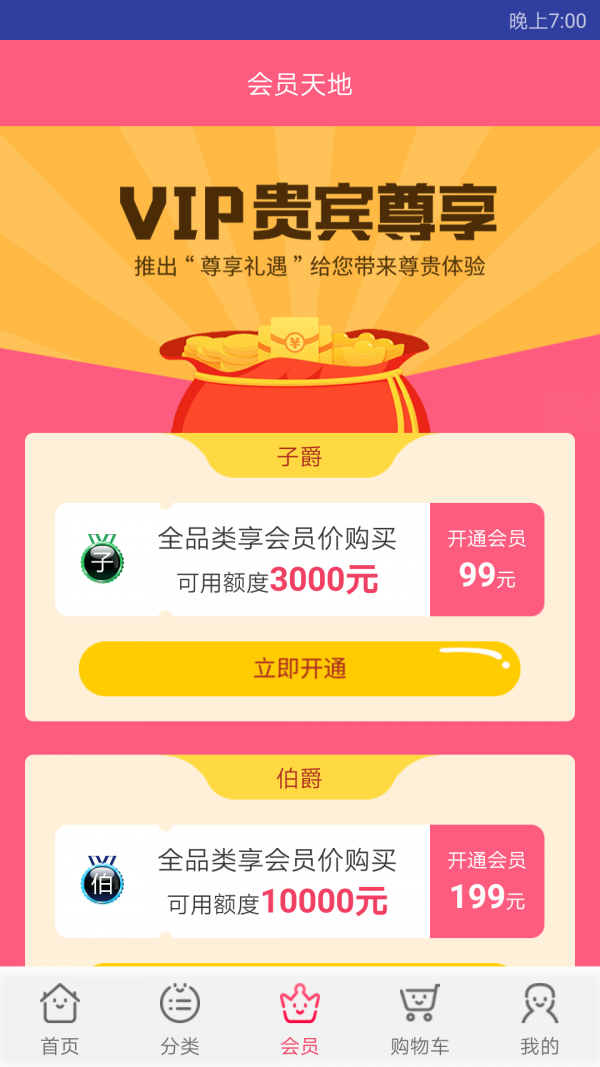Tap the 立即开通 button under 子爵
Screen dimensions: 600x1067
[x=299, y=669]
